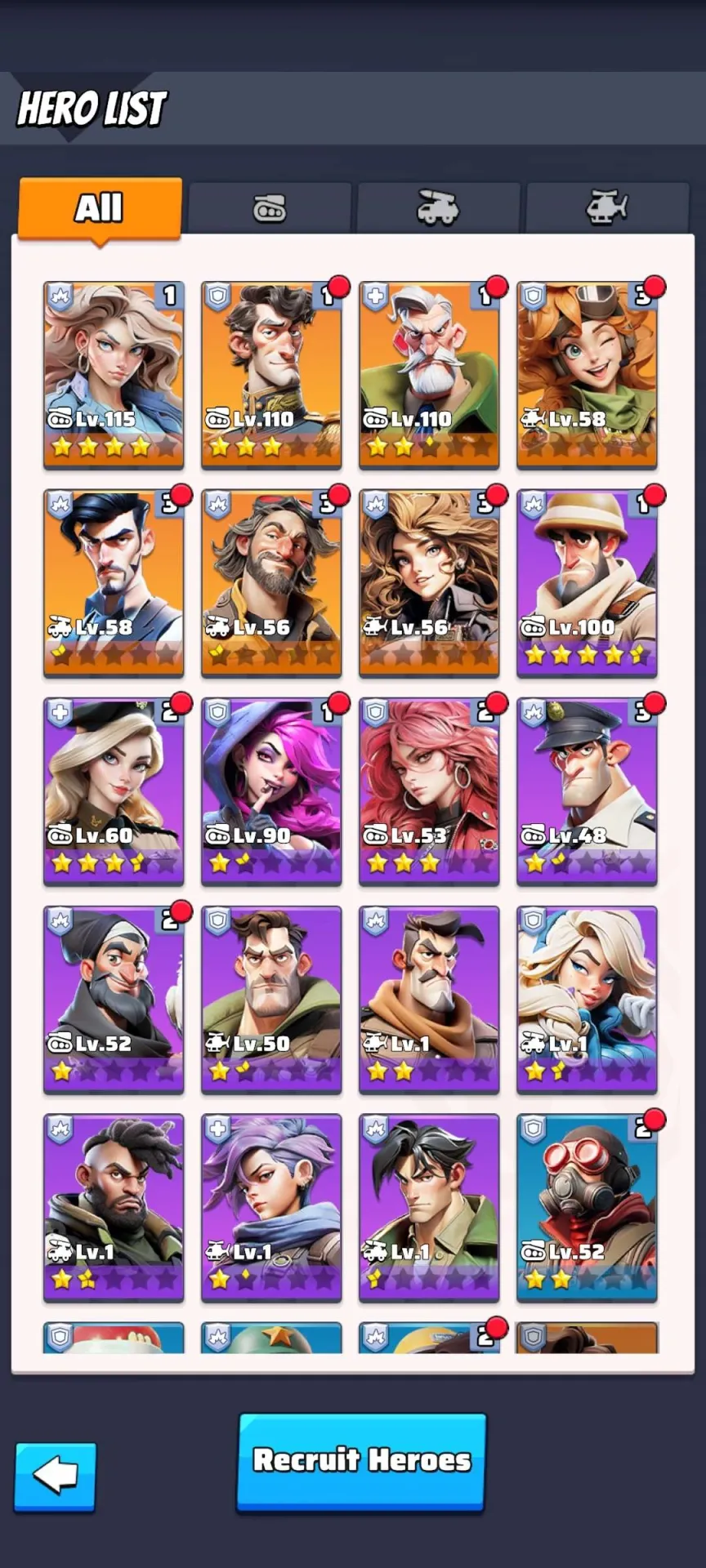This screenshot has height=1568, width=706.
Task: Open the white-bearded Lv.110 hero card
Action: coord(429,376)
